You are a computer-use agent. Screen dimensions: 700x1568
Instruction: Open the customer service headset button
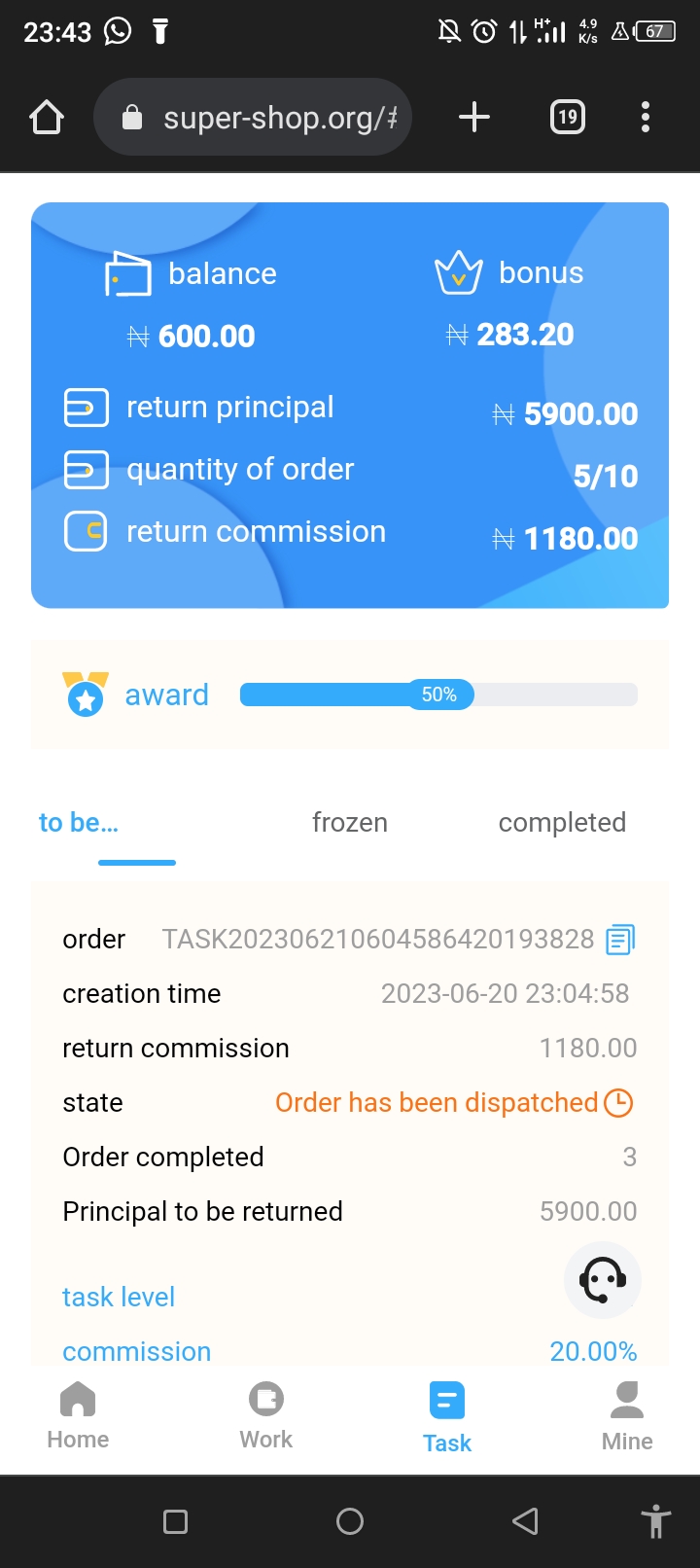[602, 1279]
